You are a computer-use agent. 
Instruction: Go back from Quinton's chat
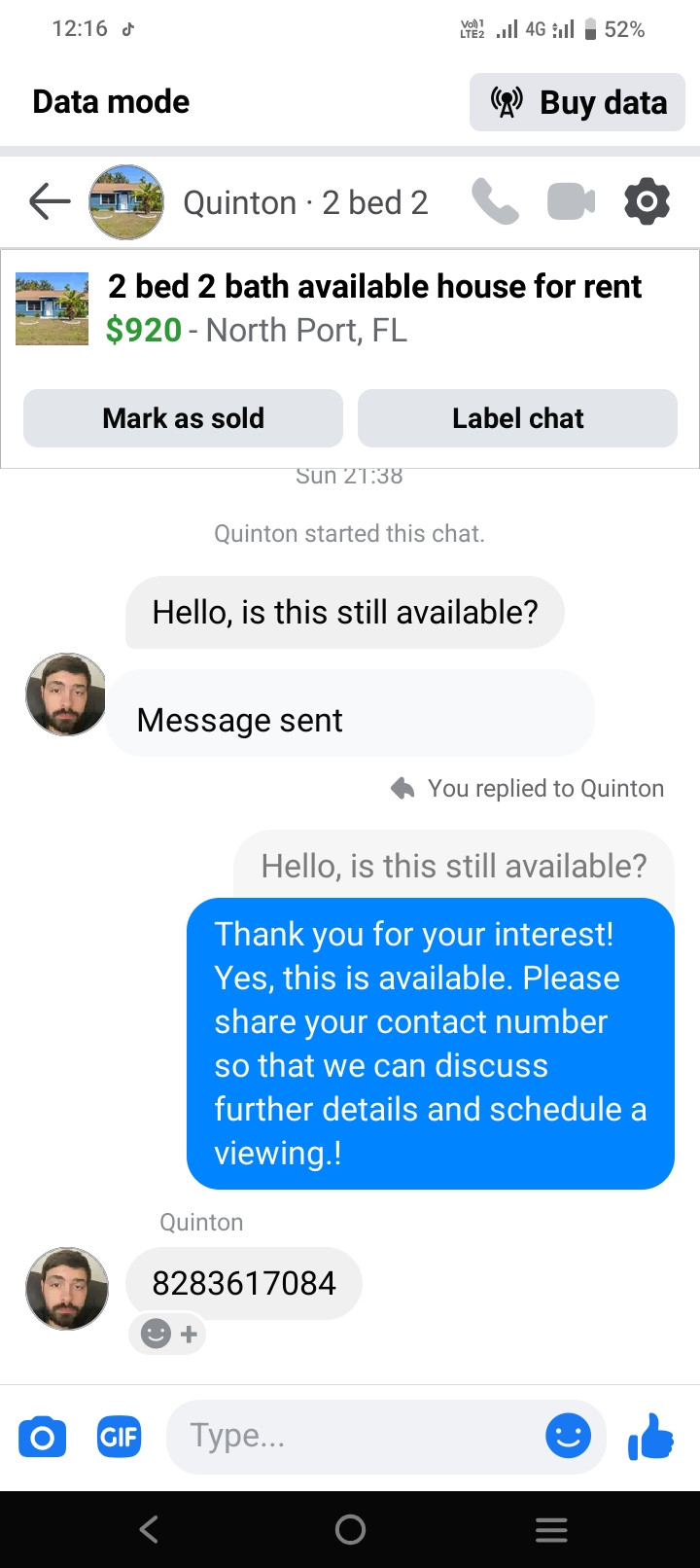click(50, 202)
